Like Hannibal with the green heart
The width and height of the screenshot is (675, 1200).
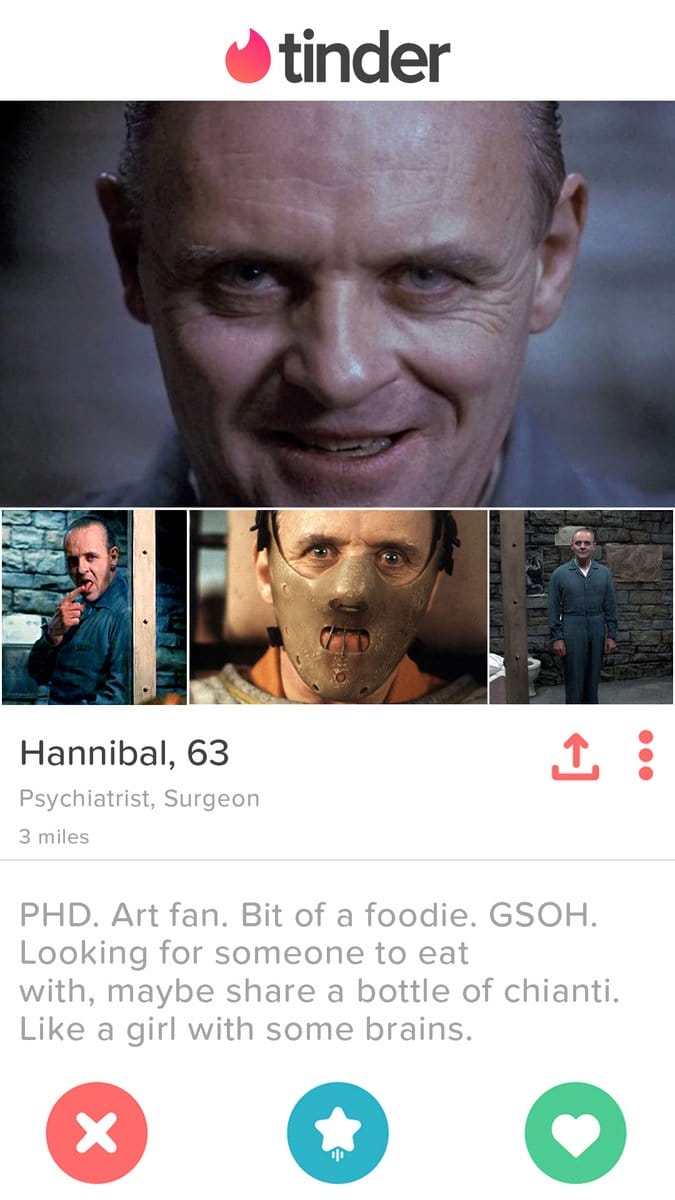[x=576, y=1132]
